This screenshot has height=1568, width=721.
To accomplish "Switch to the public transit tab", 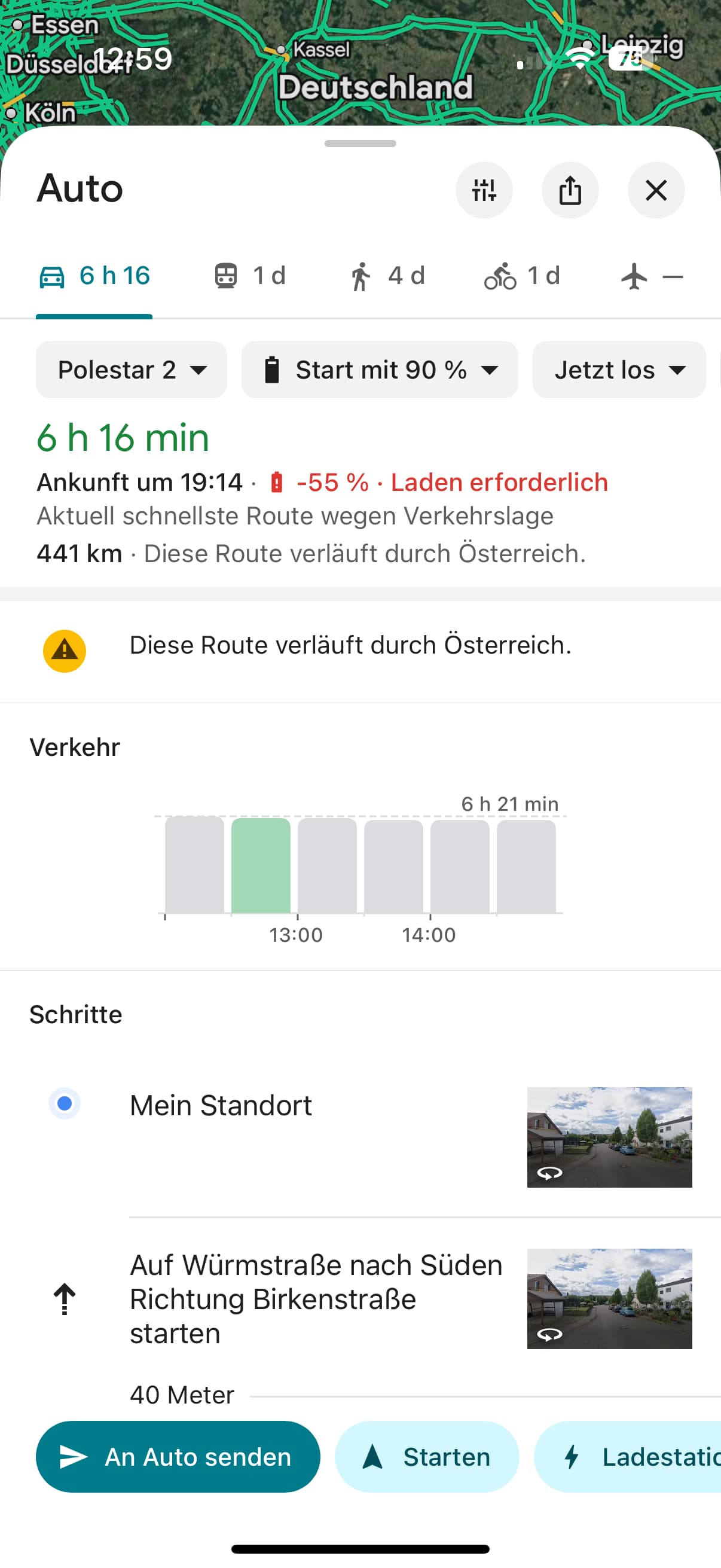I will coord(250,276).
